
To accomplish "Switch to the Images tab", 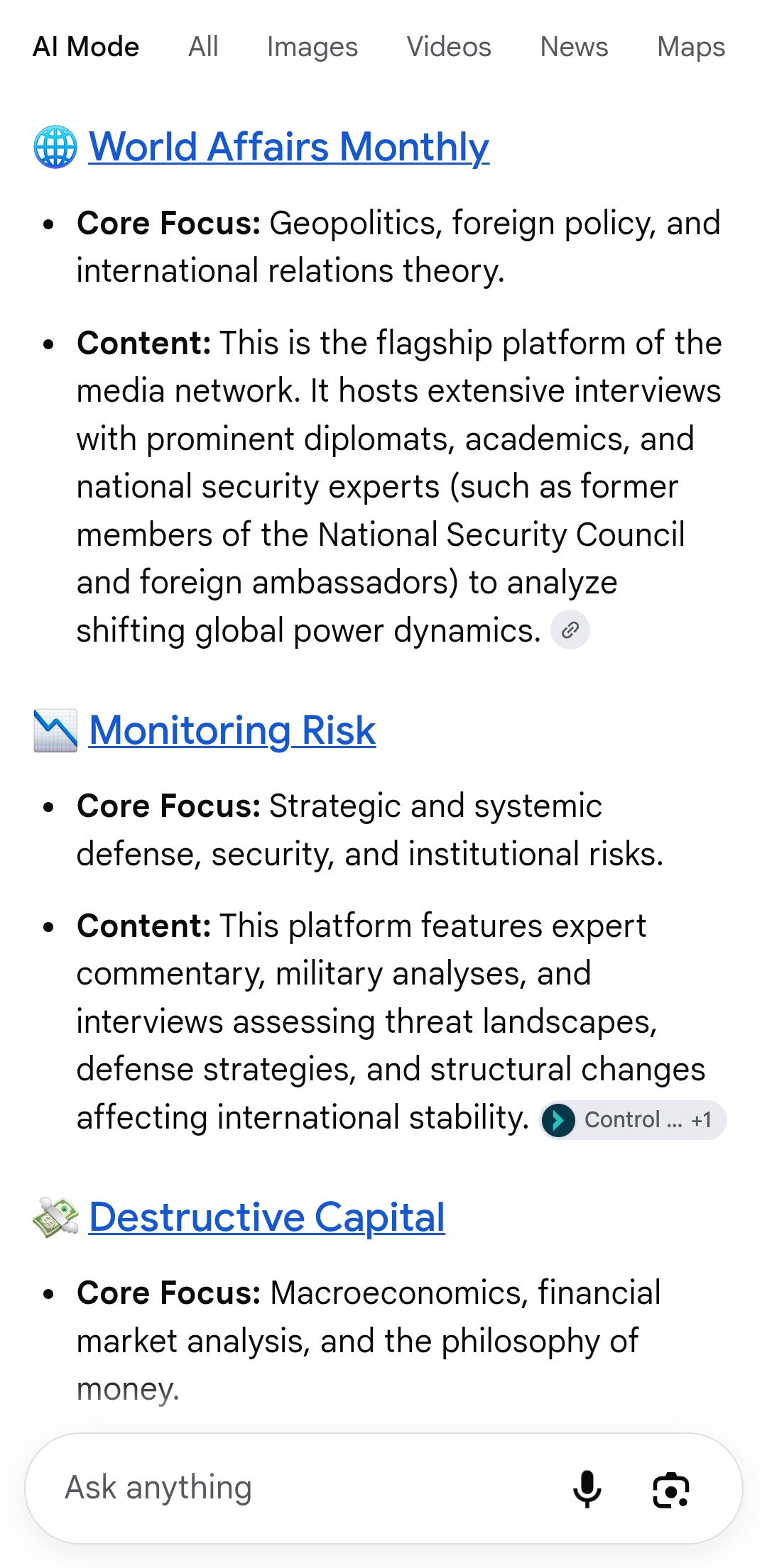I will pyautogui.click(x=312, y=47).
